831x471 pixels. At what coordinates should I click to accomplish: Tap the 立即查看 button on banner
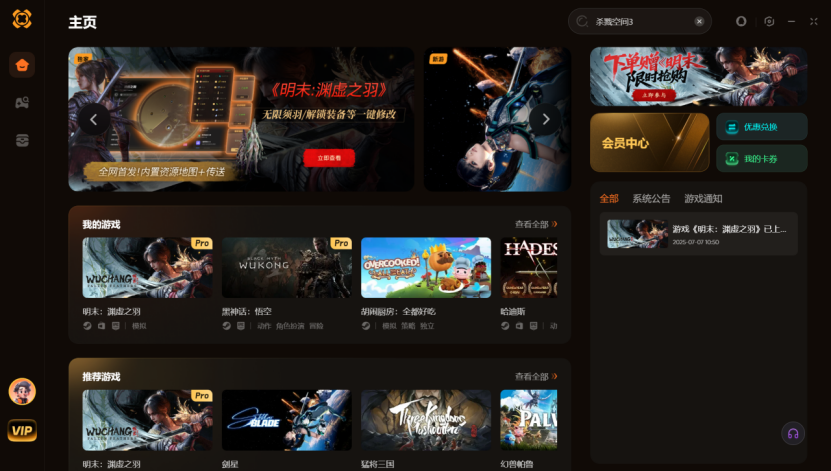pos(329,158)
